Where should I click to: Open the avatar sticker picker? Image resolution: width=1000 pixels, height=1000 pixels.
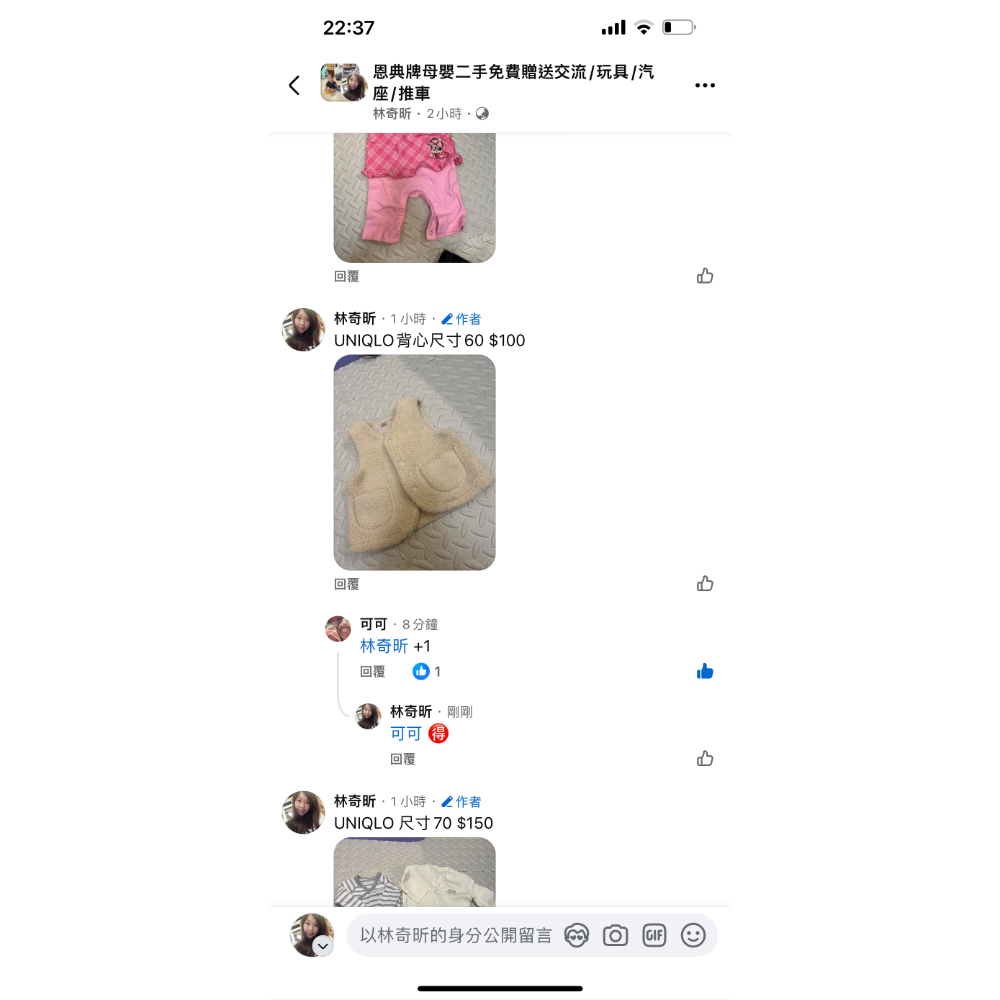click(x=576, y=935)
